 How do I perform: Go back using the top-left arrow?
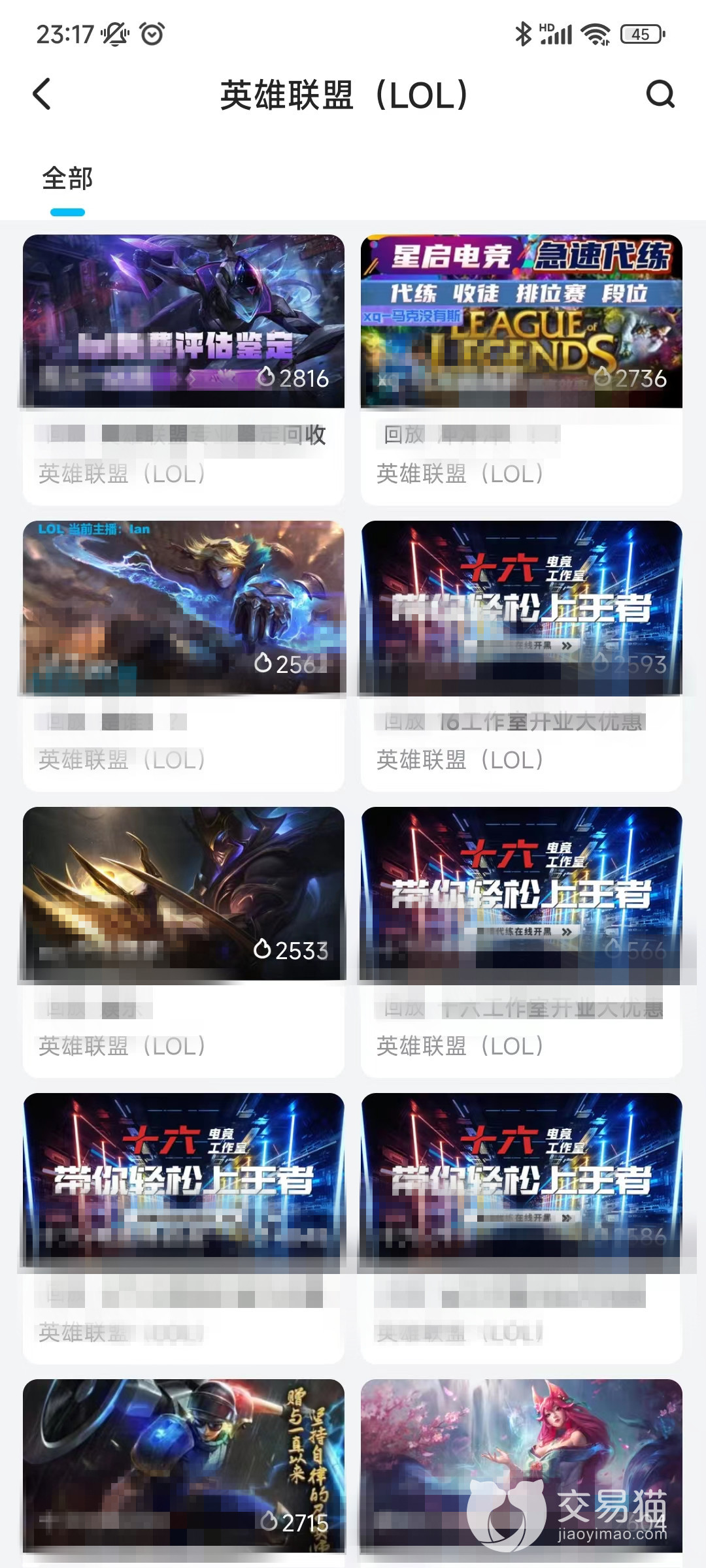pos(42,94)
